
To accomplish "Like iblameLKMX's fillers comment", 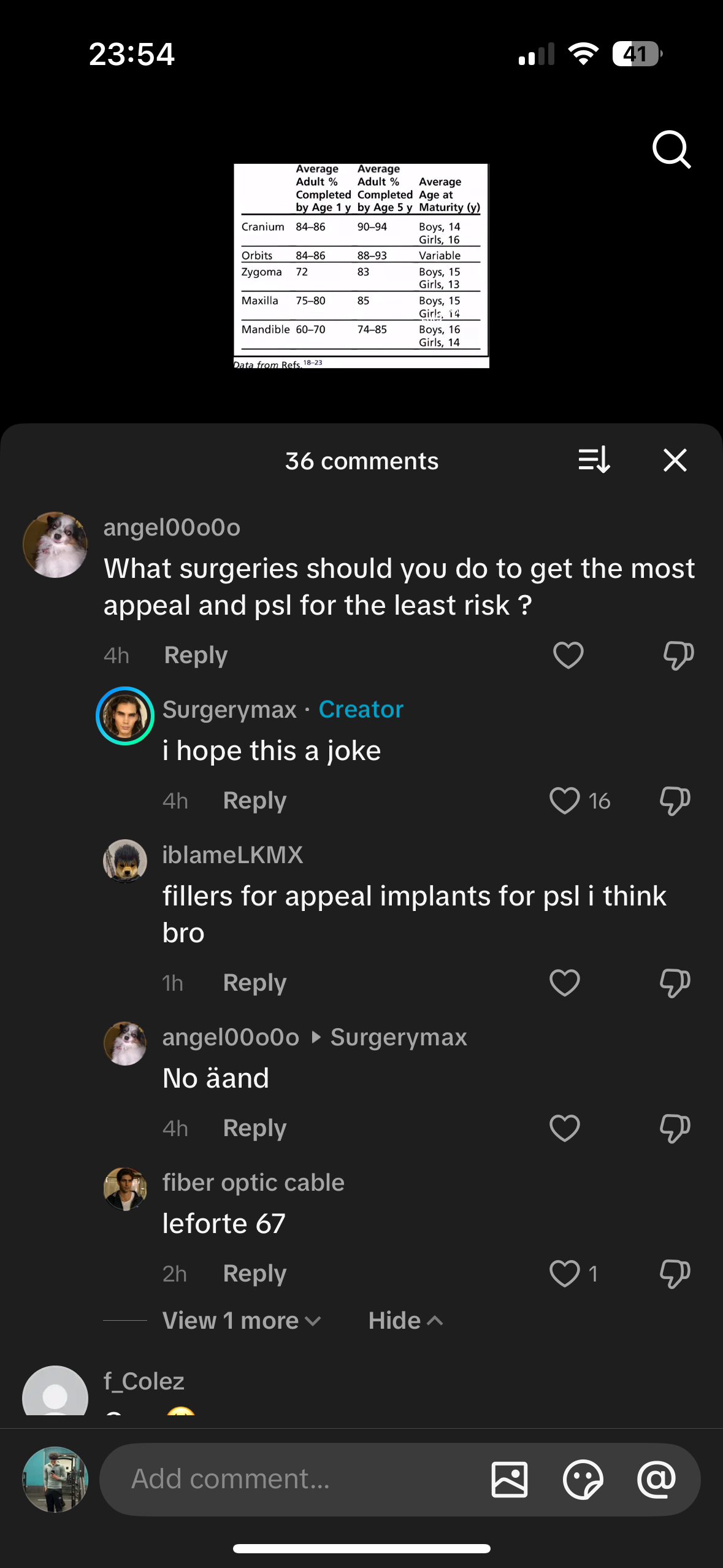I will tap(565, 983).
